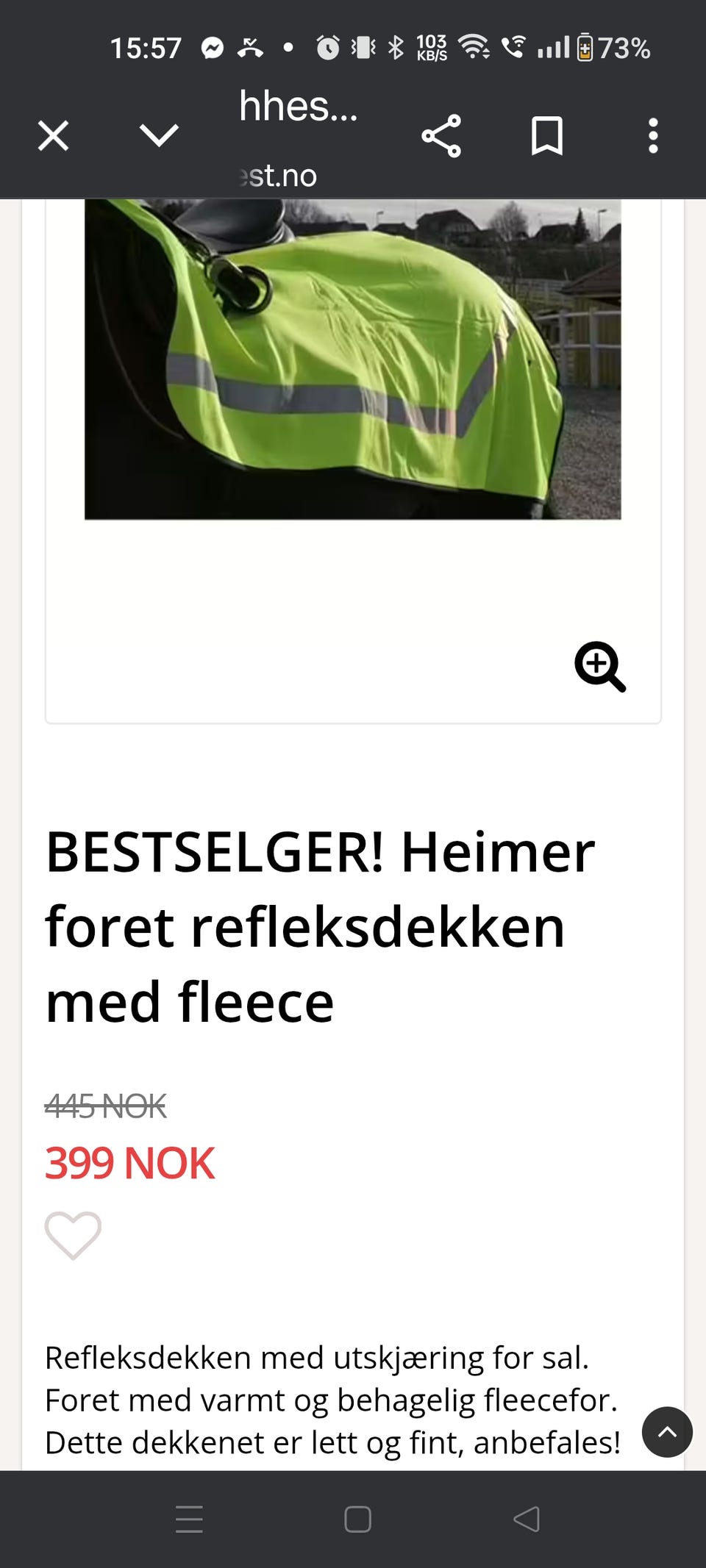Toggle vibrate mode from the status bar
Viewport: 706px width, 1568px height.
coord(362,47)
